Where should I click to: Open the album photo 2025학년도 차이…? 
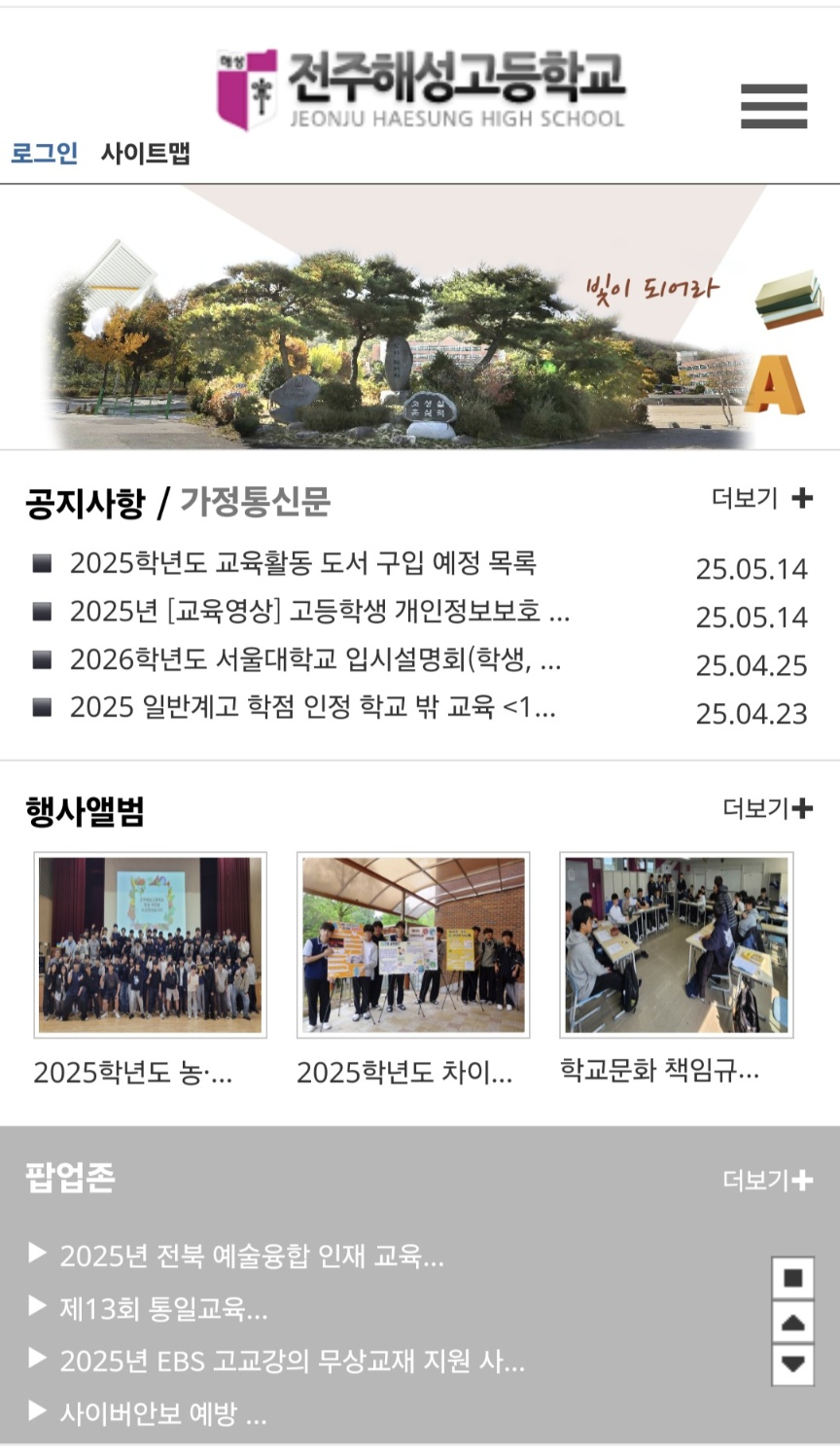click(413, 945)
